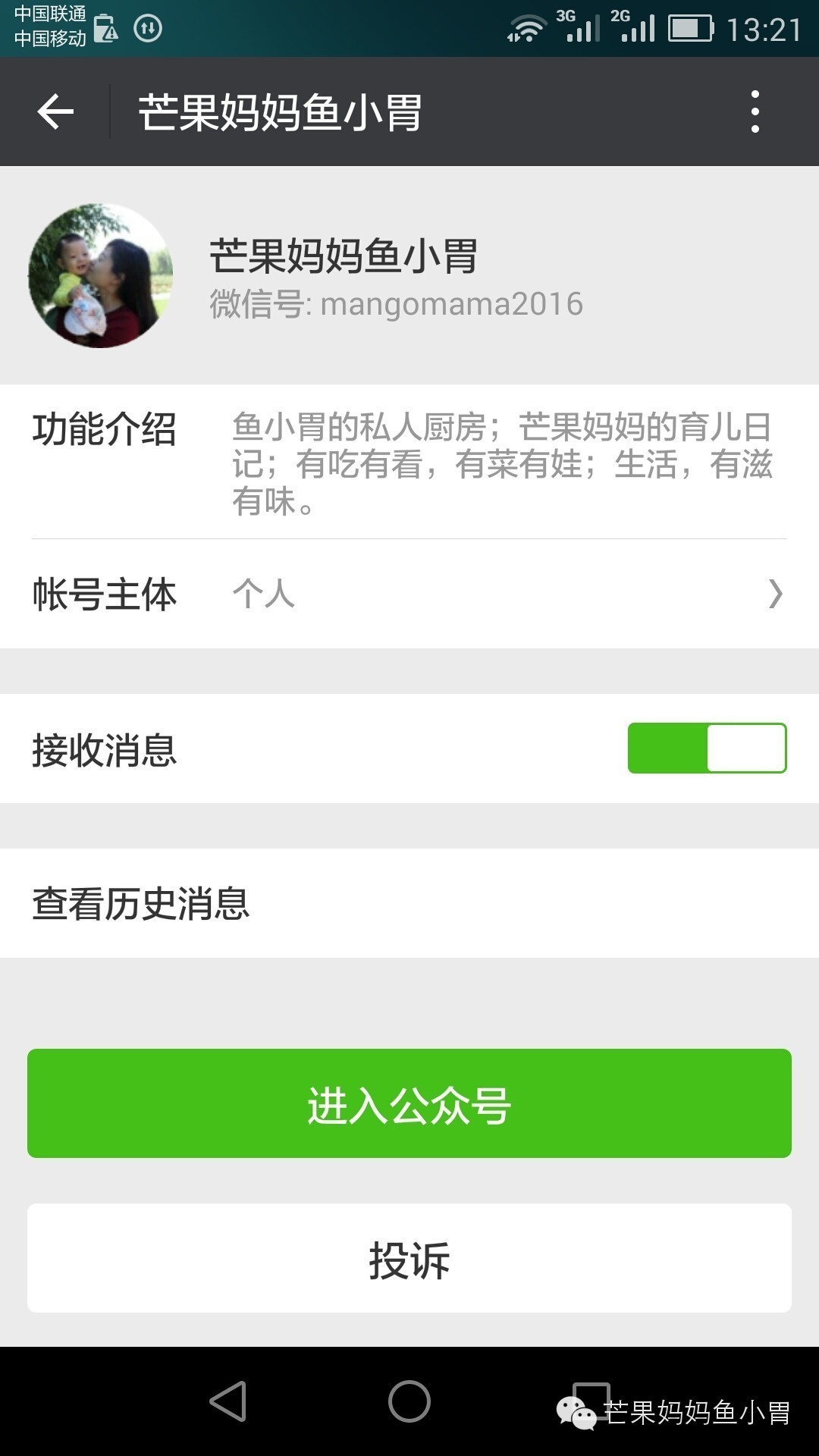The height and width of the screenshot is (1456, 819).
Task: View the account's profile avatar
Action: (101, 275)
